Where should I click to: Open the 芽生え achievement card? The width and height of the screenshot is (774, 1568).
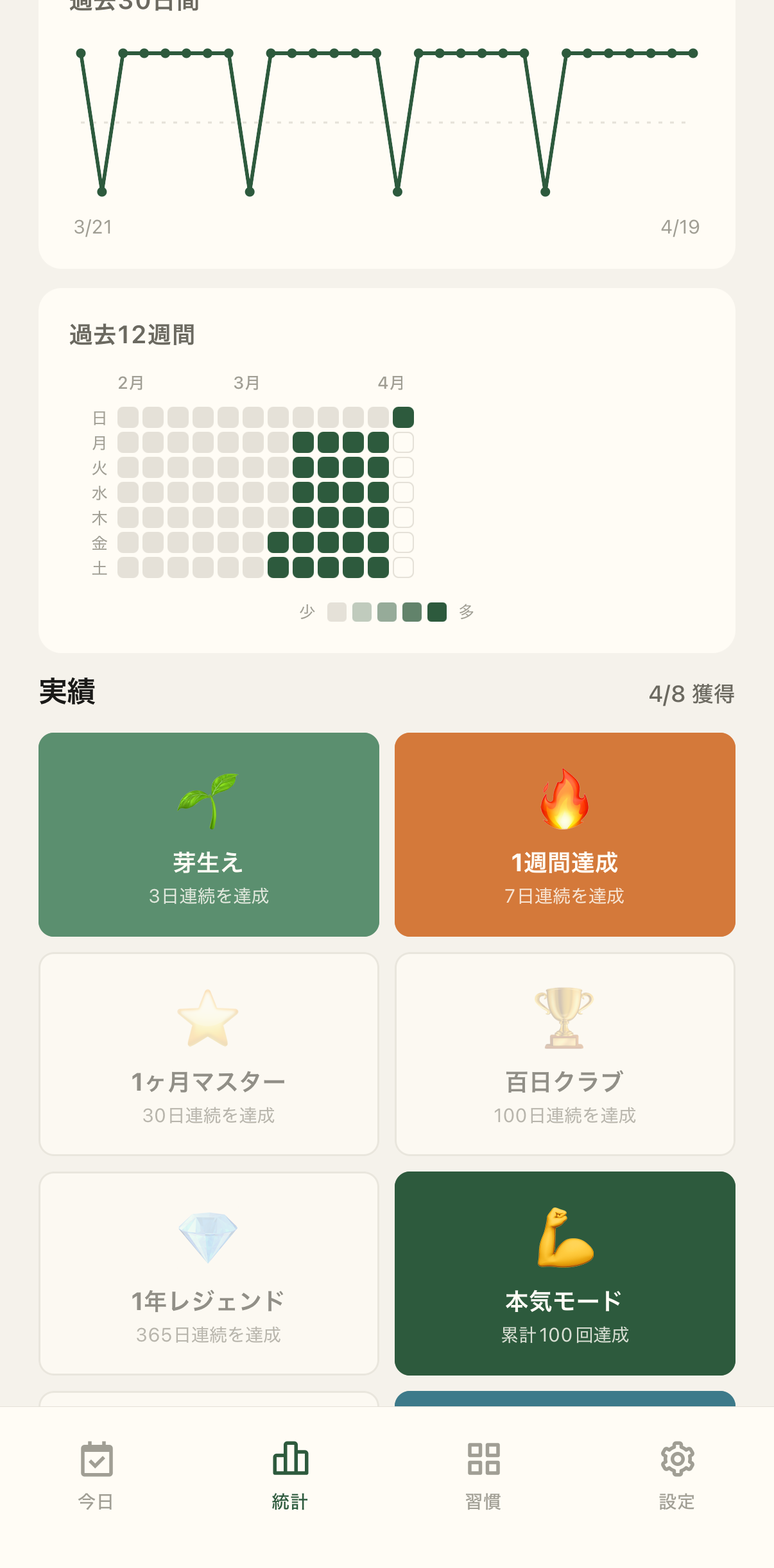click(x=209, y=834)
